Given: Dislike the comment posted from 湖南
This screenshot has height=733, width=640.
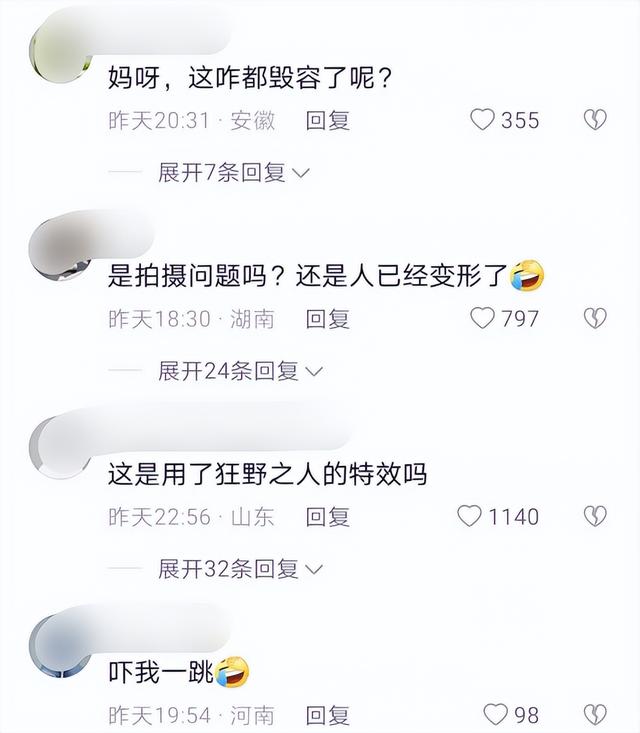Looking at the screenshot, I should pos(595,319).
